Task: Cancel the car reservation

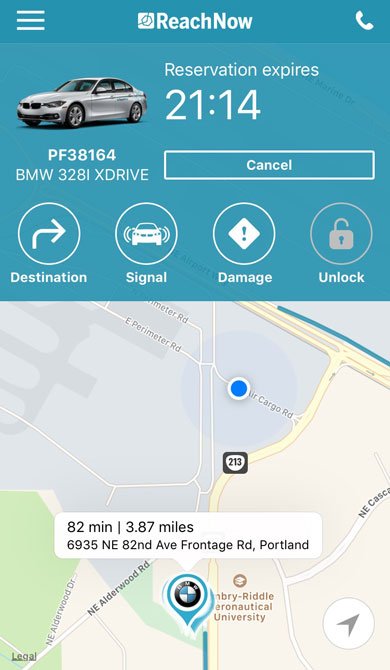Action: [x=269, y=165]
